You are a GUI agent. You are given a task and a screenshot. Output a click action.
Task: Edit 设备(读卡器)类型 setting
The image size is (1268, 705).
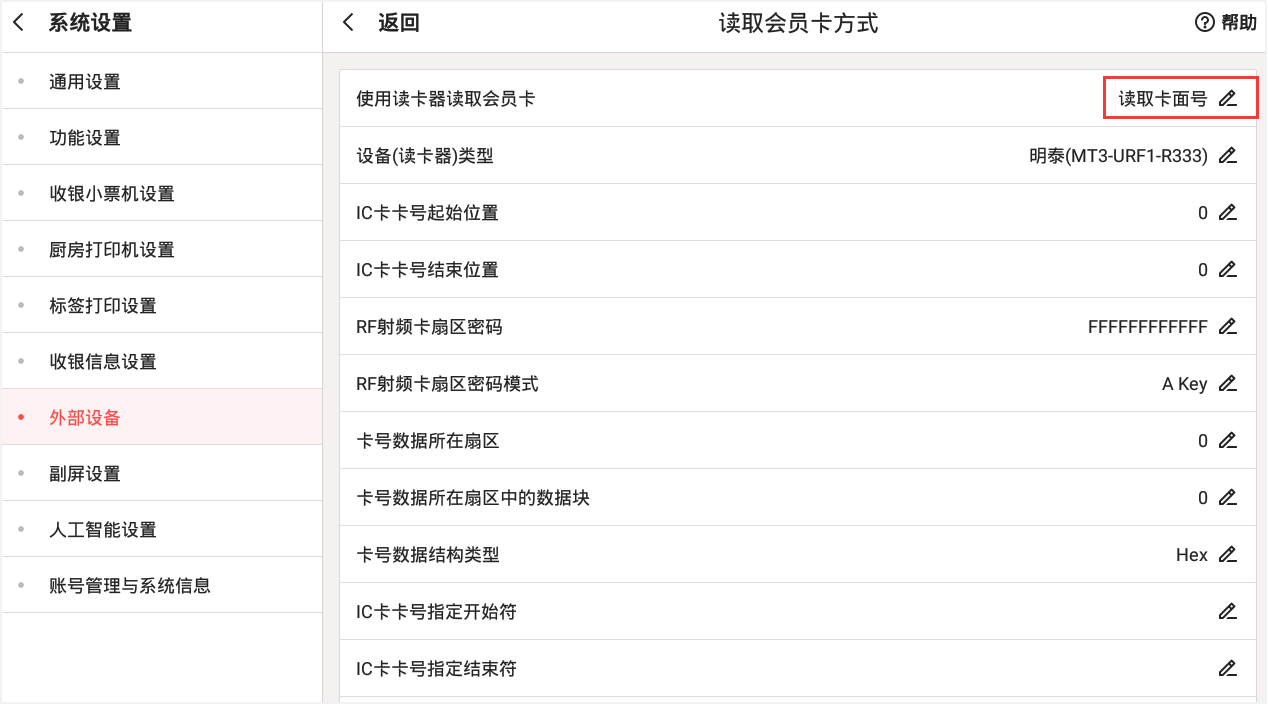point(1228,156)
